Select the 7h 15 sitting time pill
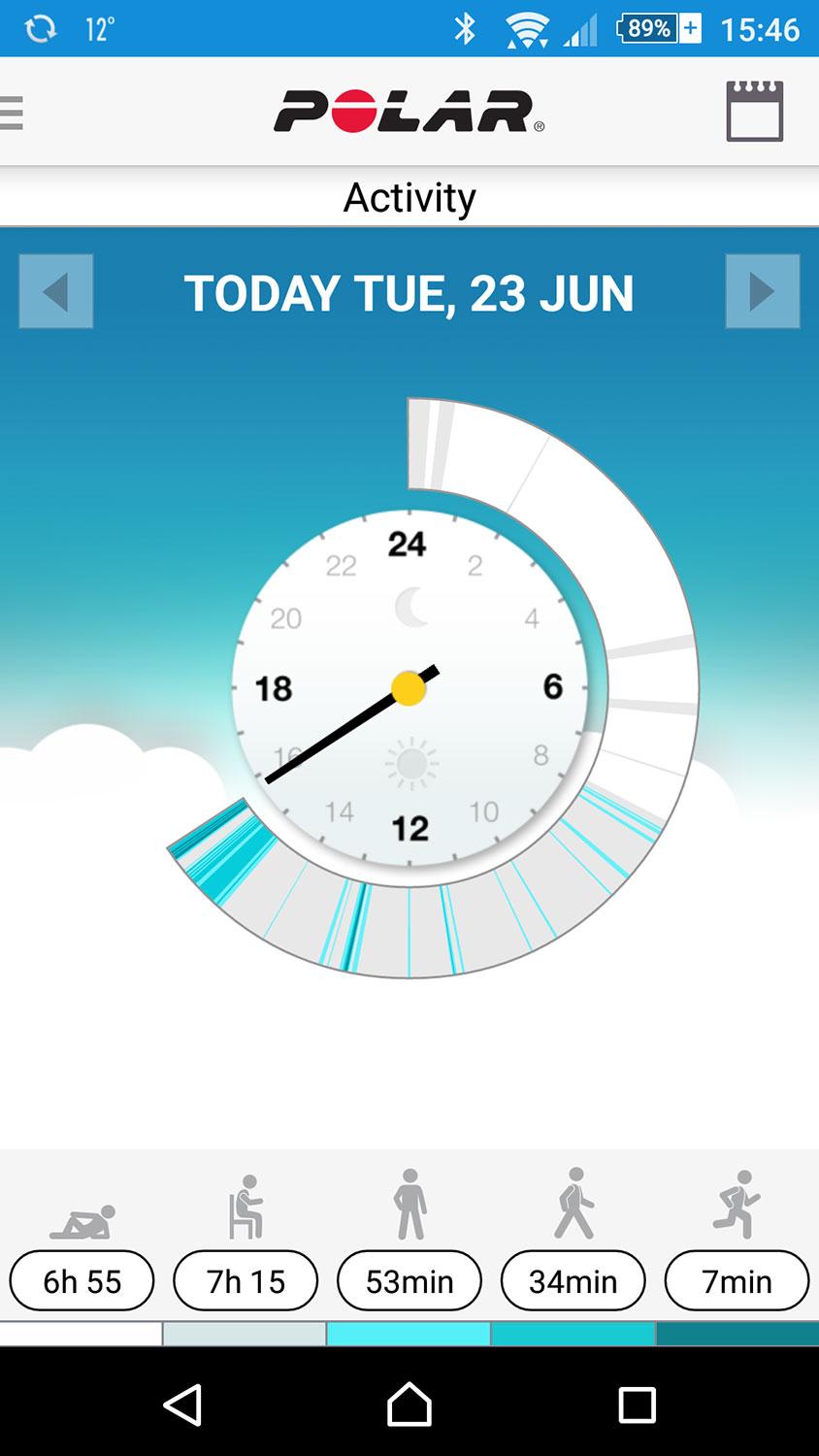Viewport: 819px width, 1456px height. pos(246,1281)
